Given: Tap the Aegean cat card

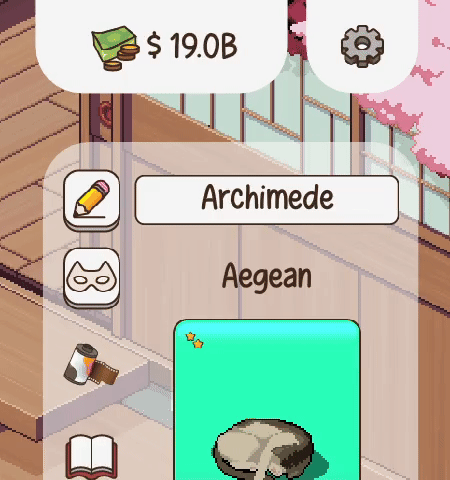Looking at the screenshot, I should click(x=267, y=400).
